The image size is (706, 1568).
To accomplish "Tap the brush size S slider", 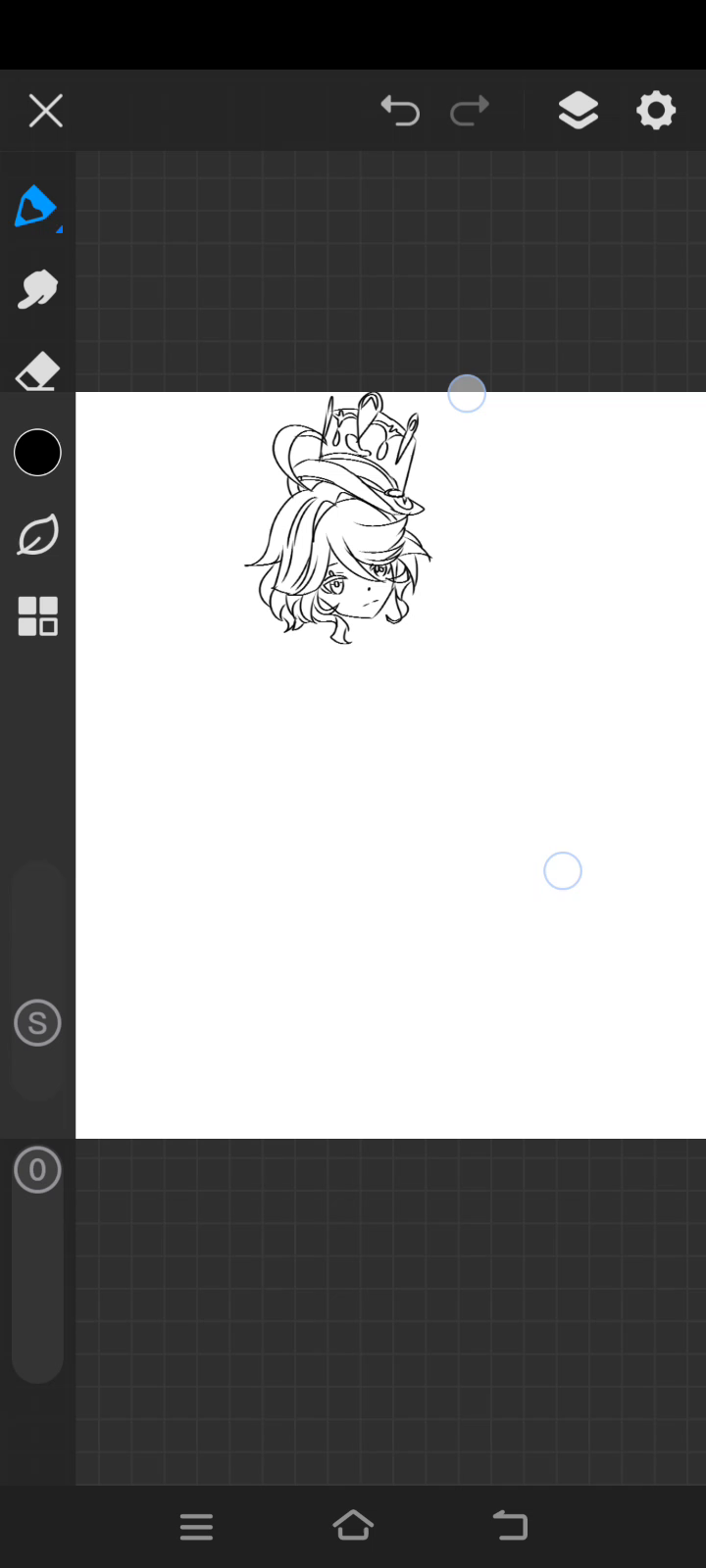I will point(37,1023).
